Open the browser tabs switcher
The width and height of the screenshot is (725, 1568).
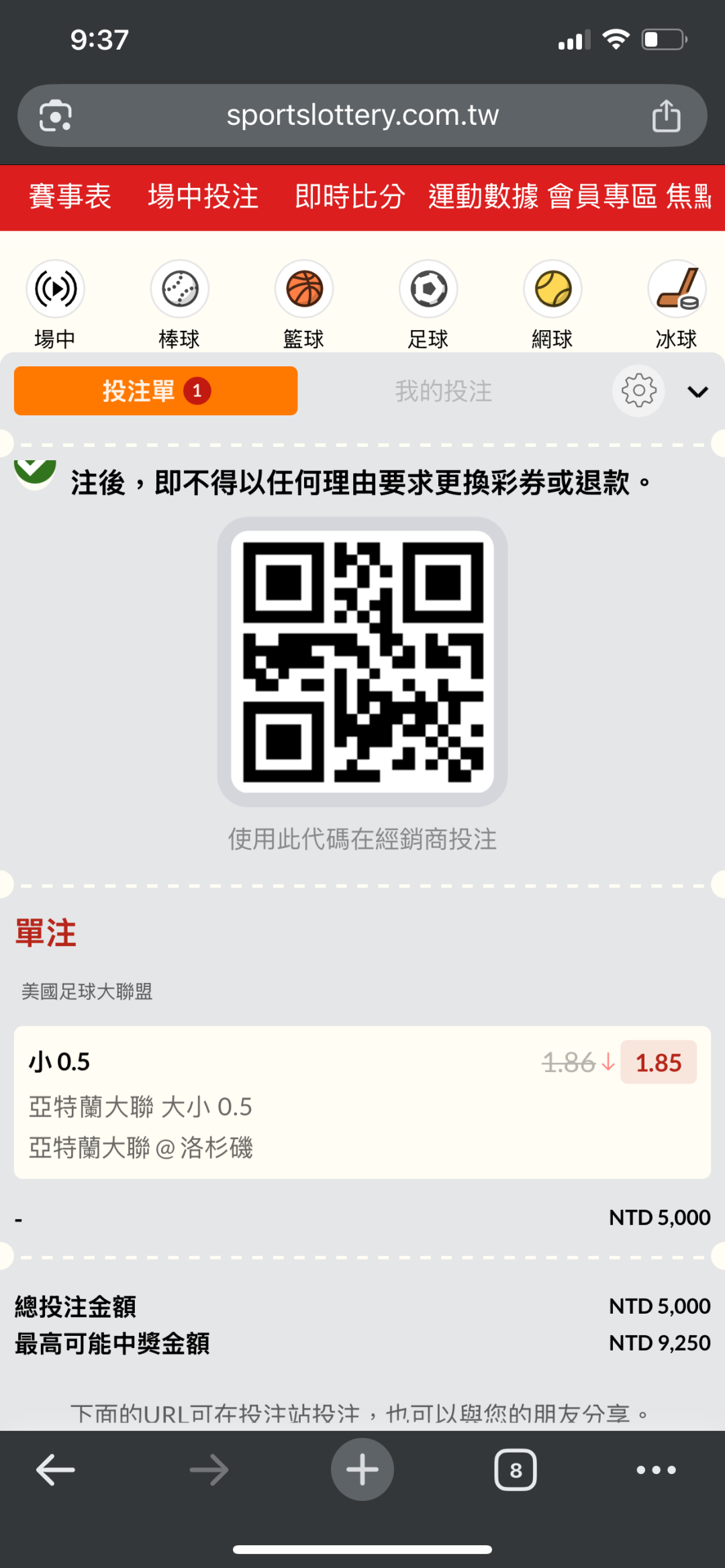tap(516, 1470)
